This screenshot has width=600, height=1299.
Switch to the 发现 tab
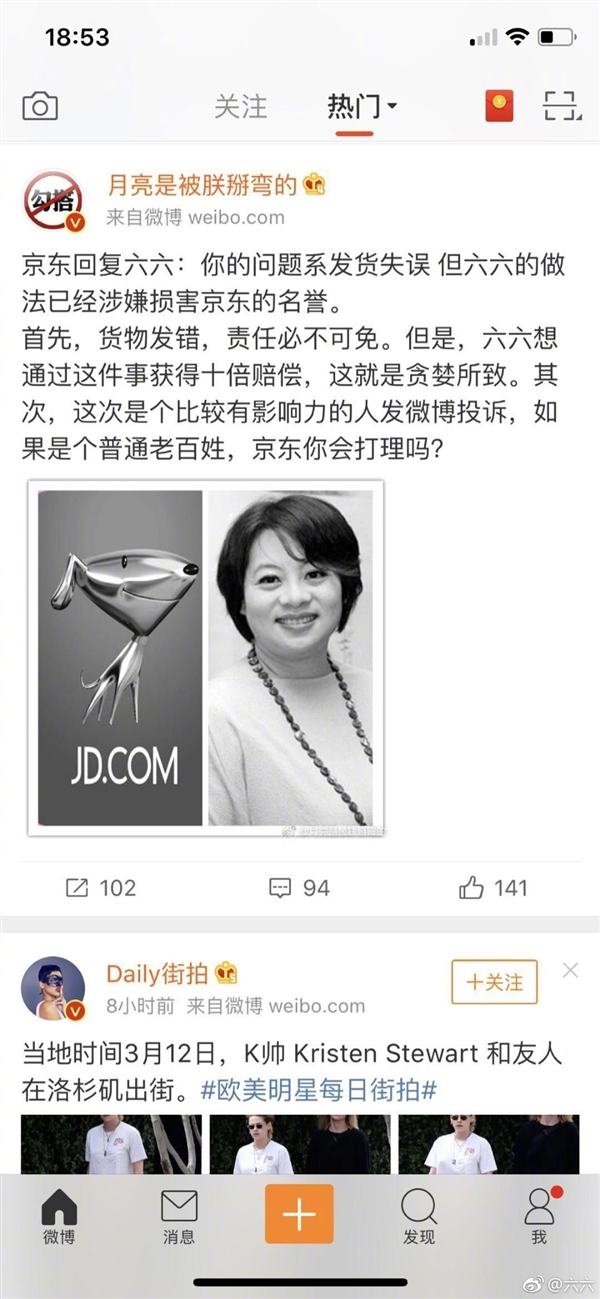[x=419, y=1216]
